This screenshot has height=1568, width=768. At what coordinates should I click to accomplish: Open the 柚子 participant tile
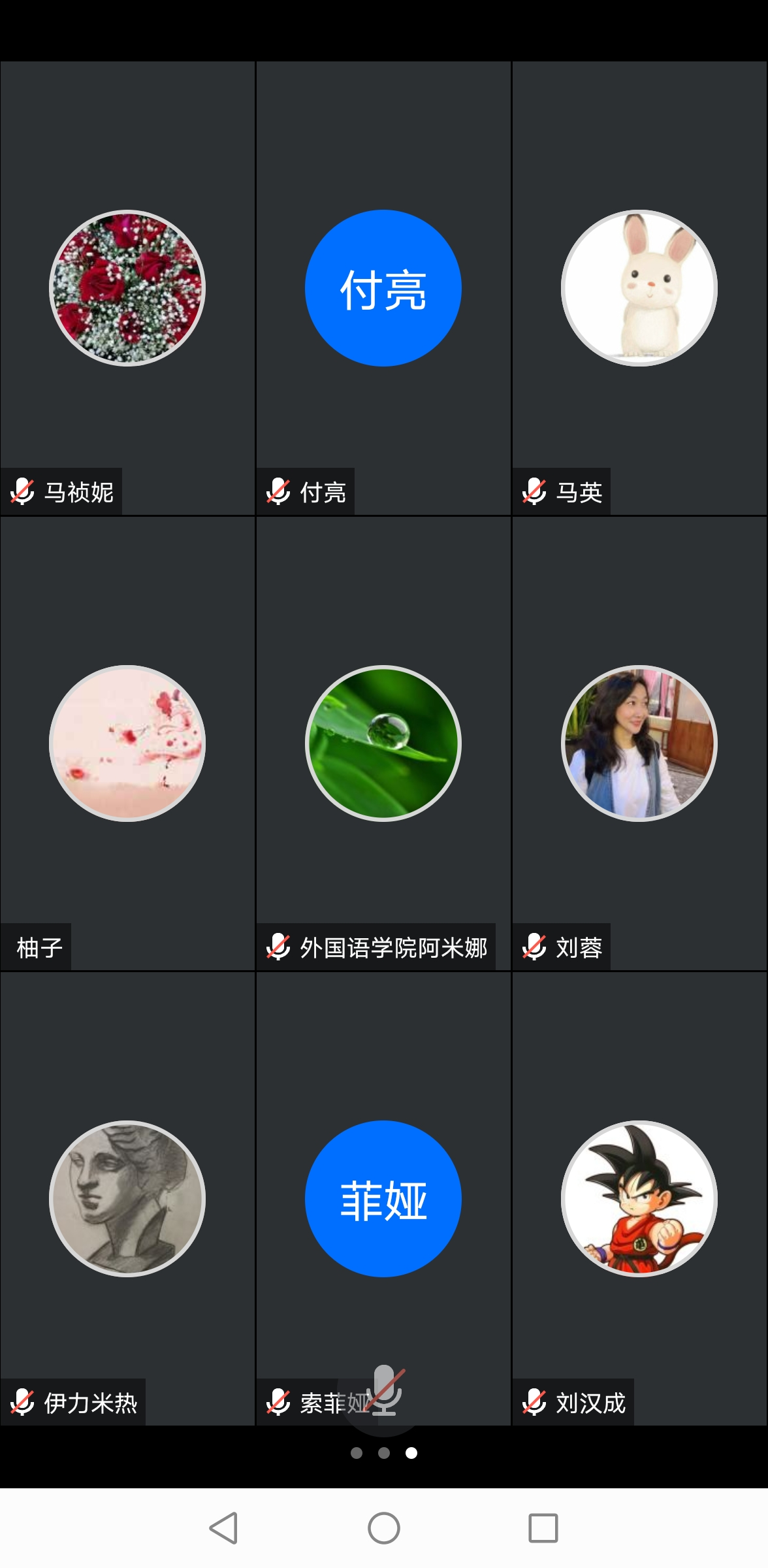tap(127, 743)
